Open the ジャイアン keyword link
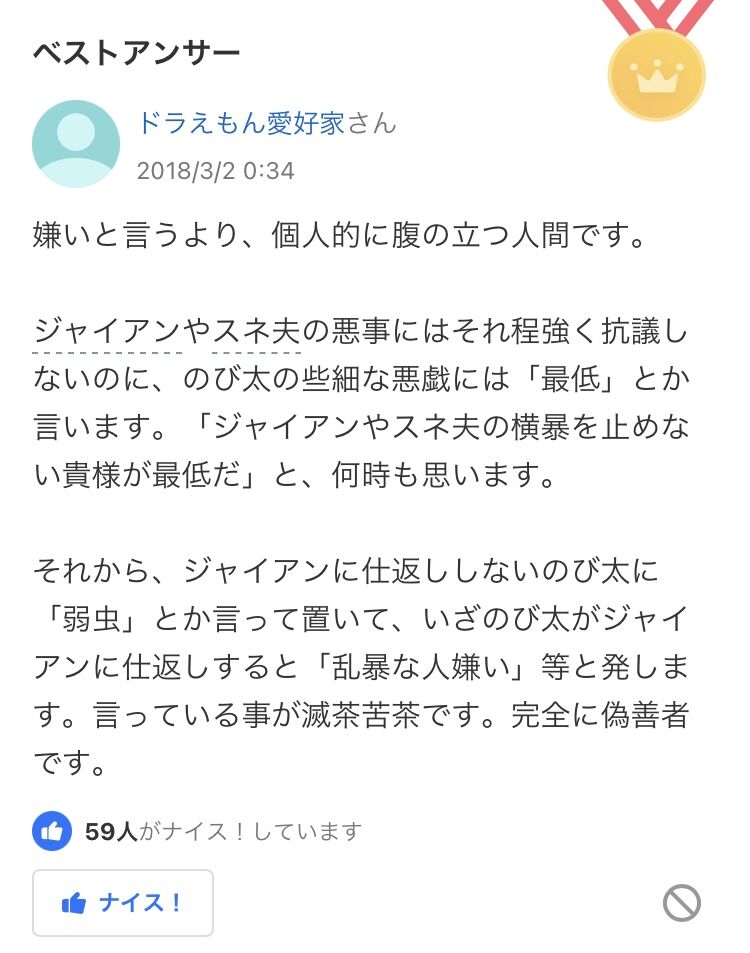750x953 pixels. 107,331
